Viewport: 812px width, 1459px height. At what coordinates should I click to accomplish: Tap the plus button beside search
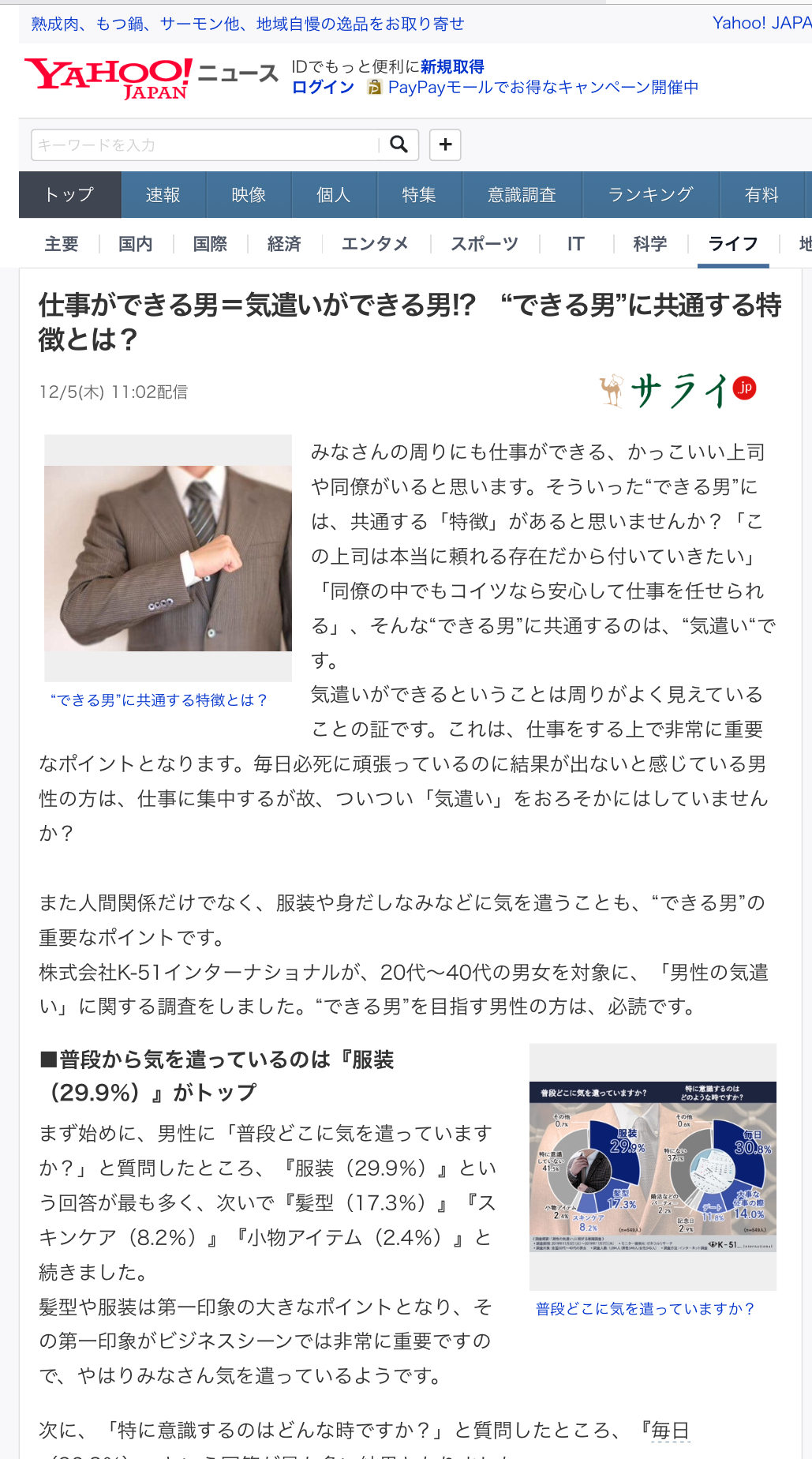pos(445,144)
